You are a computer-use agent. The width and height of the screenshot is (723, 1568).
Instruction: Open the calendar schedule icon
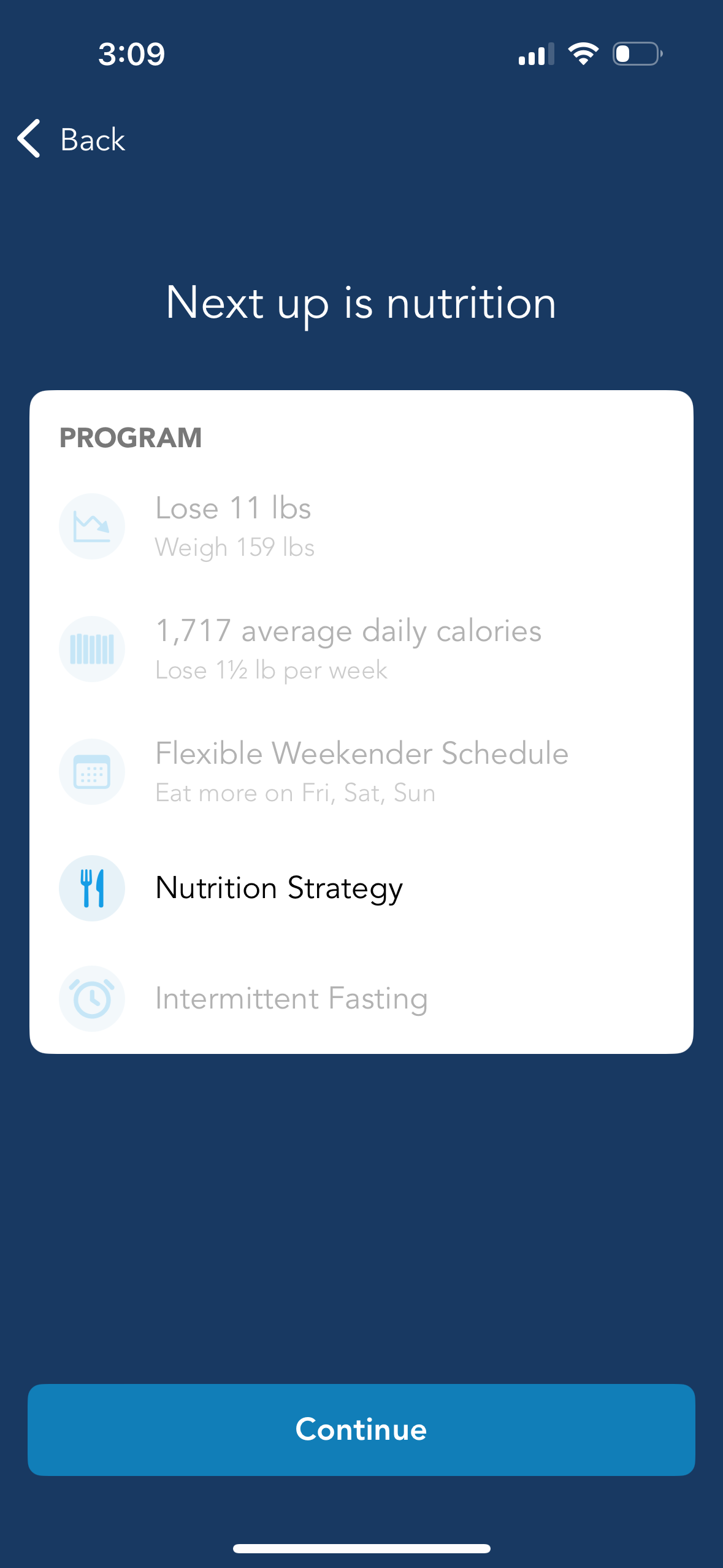(x=92, y=771)
